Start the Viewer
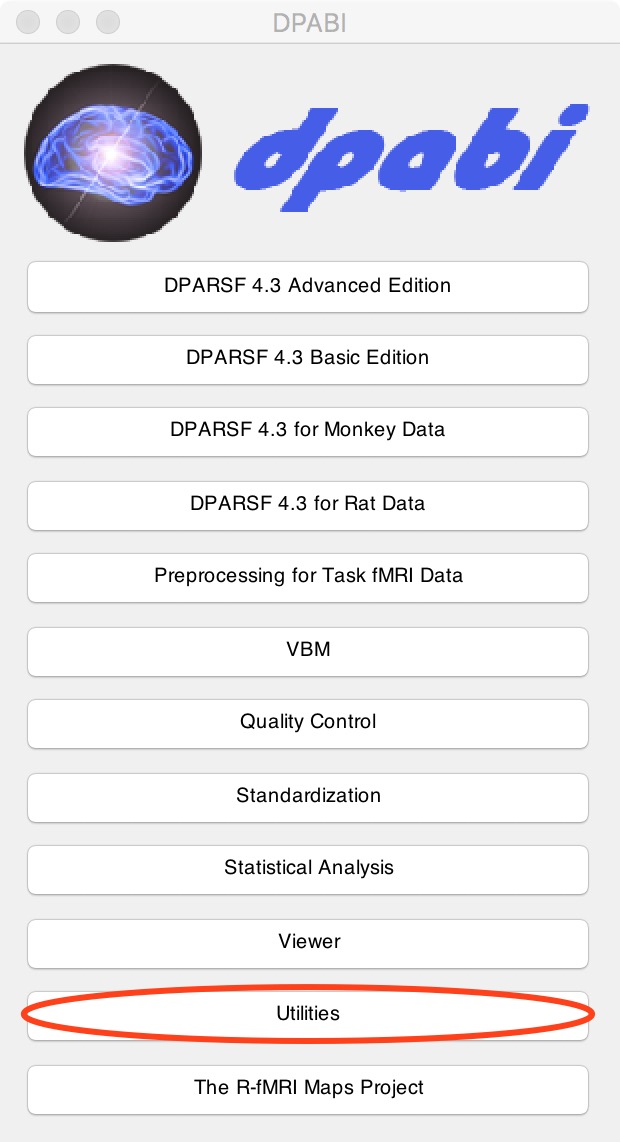Viewport: 620px width, 1142px height. 307,943
